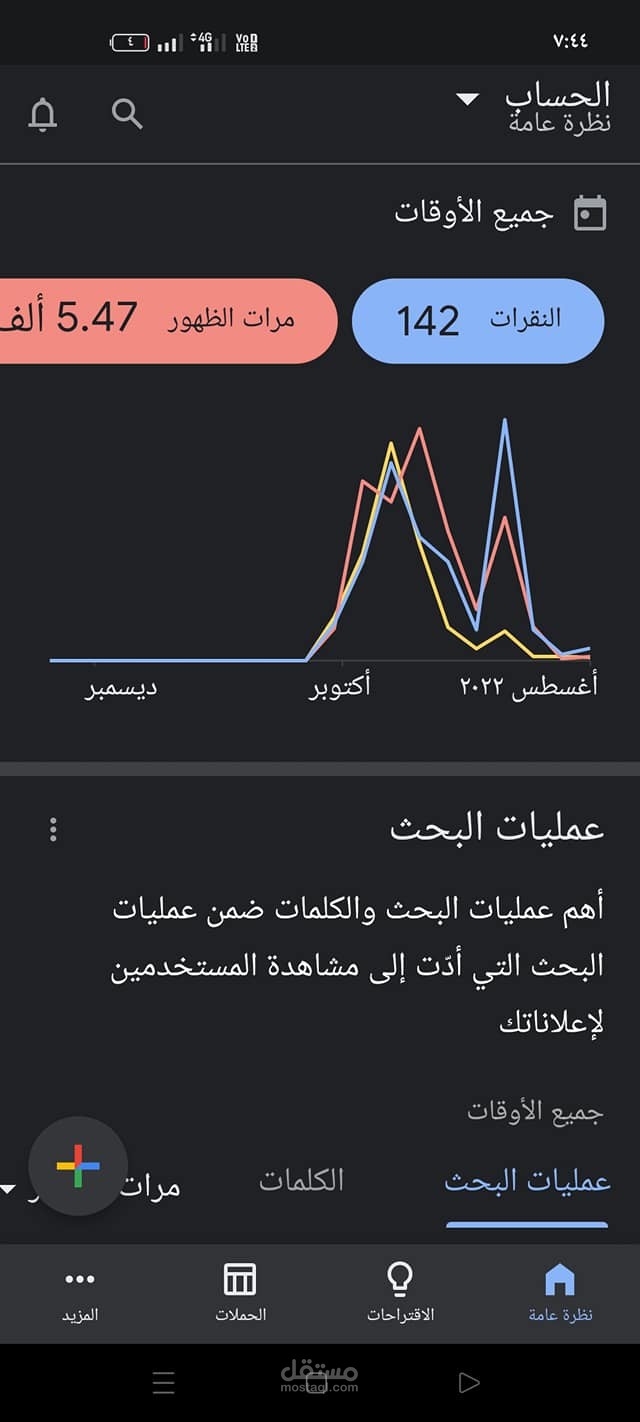Image resolution: width=640 pixels, height=1422 pixels.
Task: Expand the account الحساب dropdown
Action: [x=533, y=109]
